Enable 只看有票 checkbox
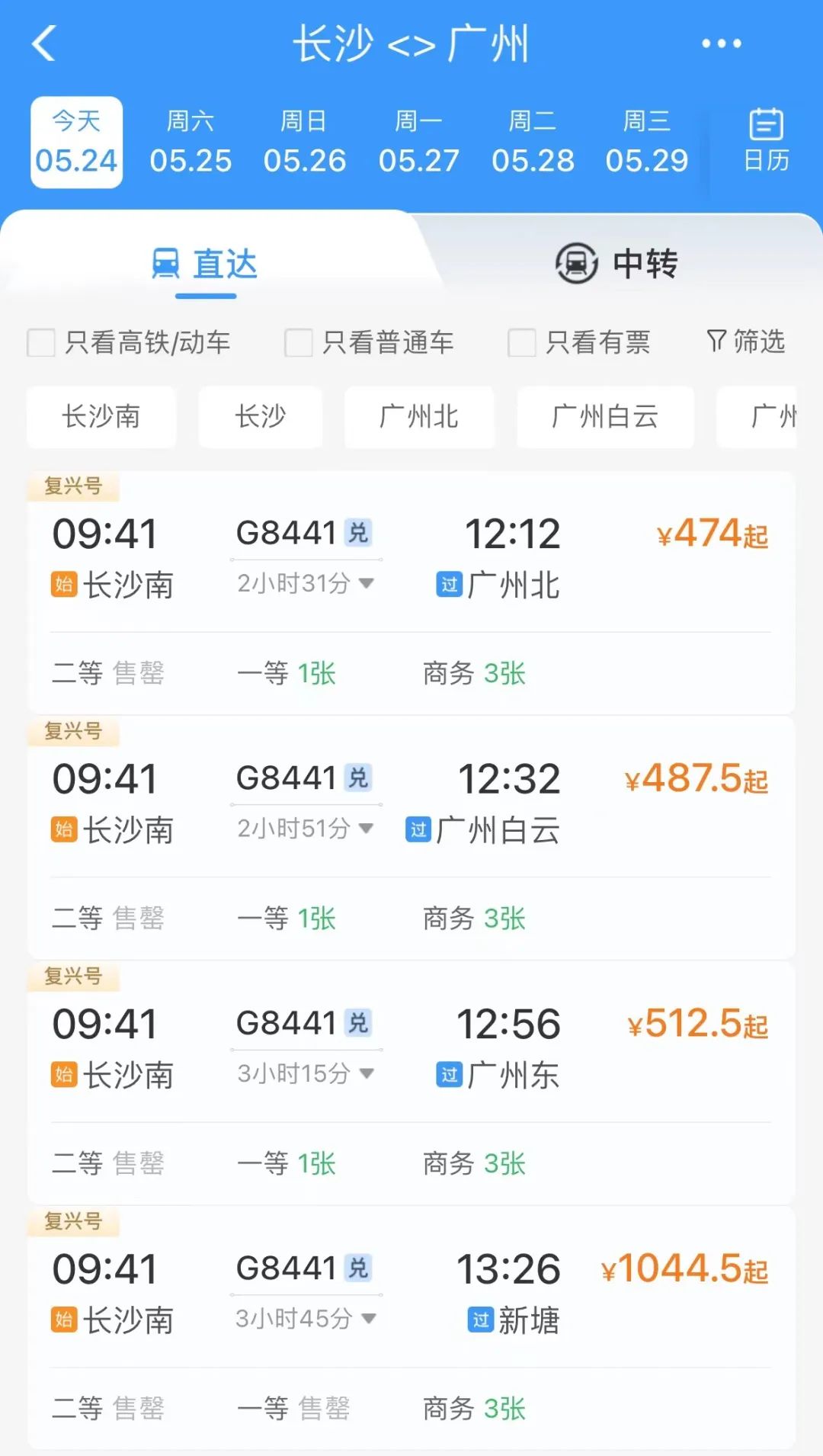 tap(522, 342)
